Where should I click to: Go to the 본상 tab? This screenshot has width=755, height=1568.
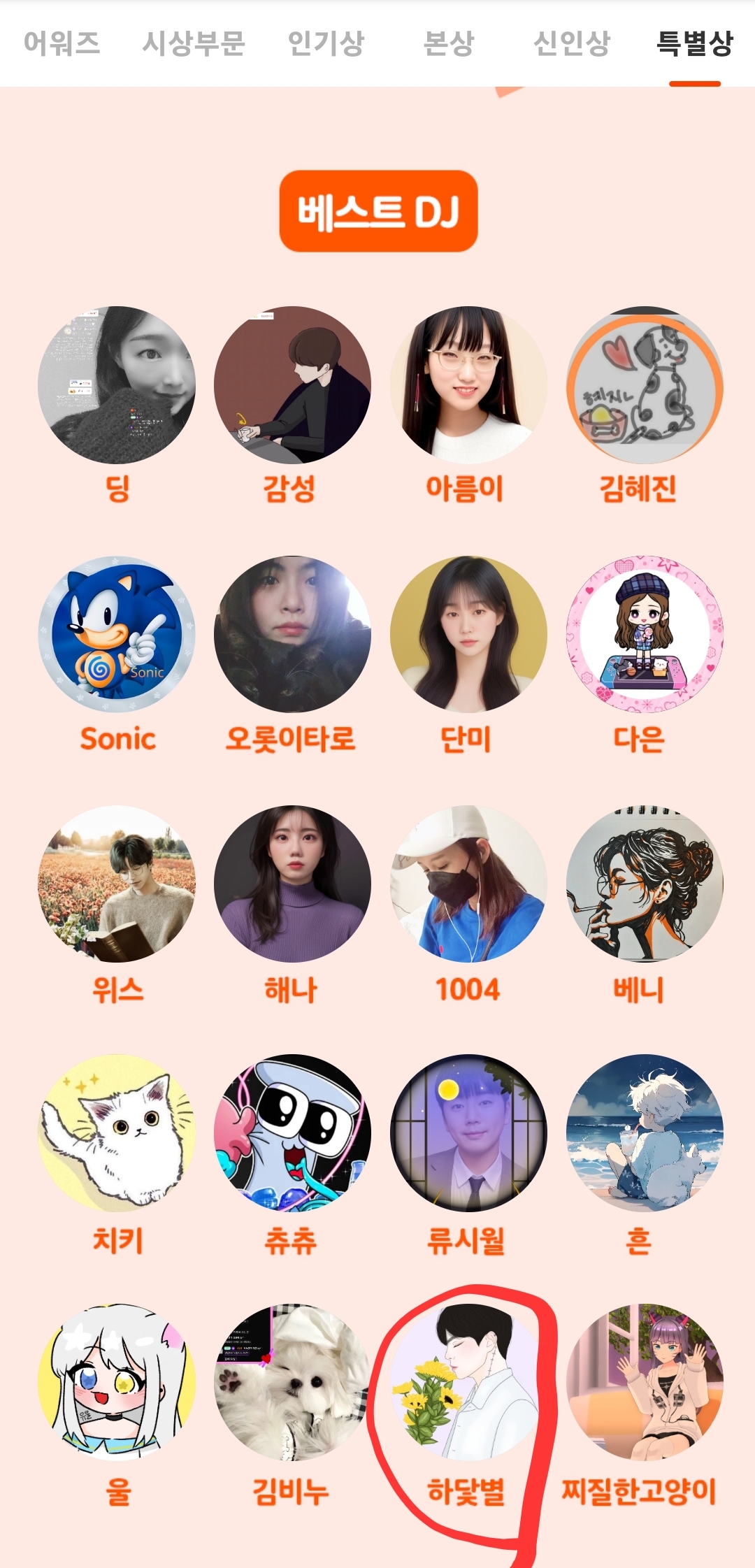click(x=449, y=43)
